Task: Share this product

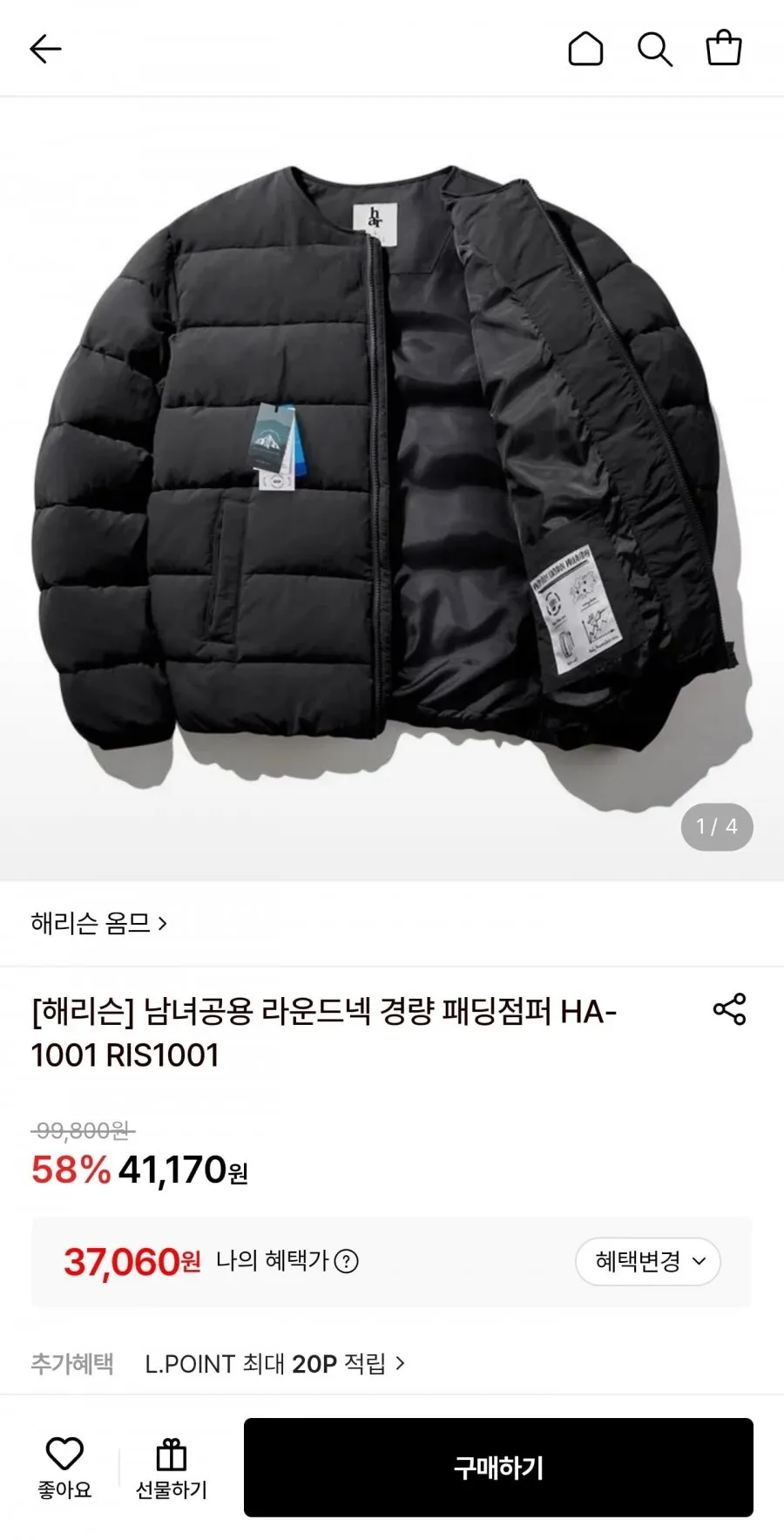Action: (729, 1009)
